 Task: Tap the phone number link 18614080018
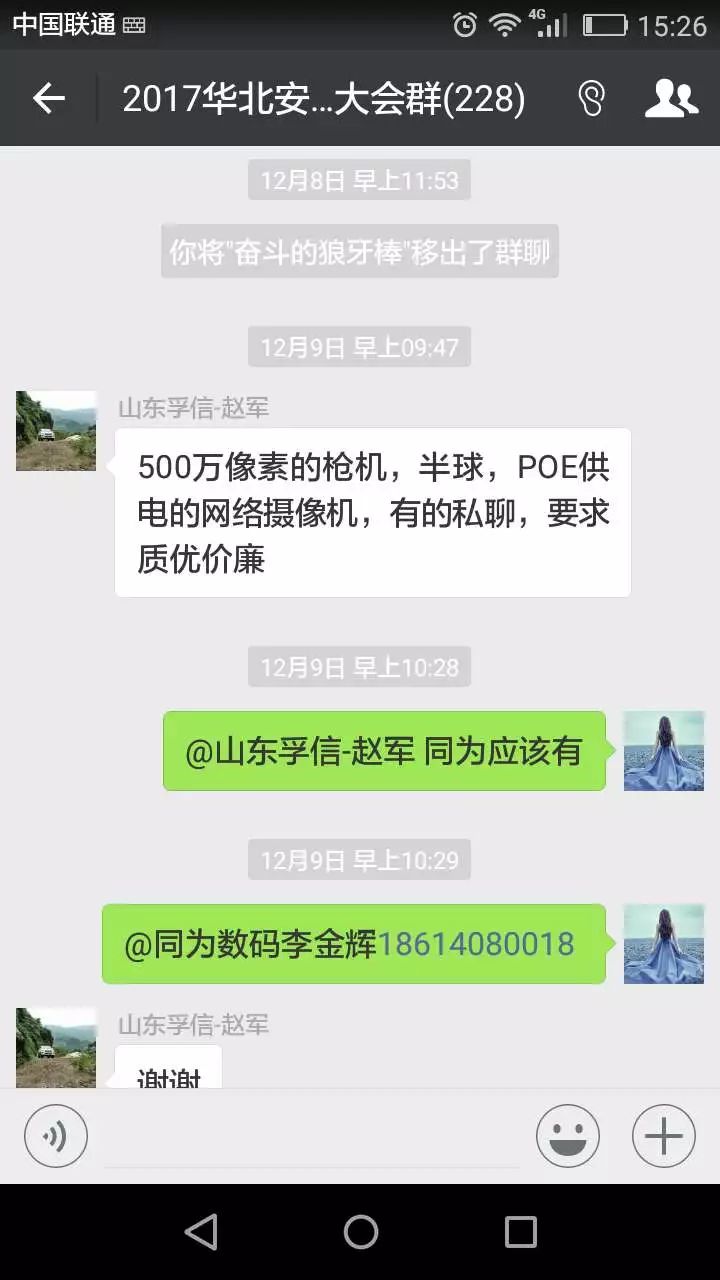(x=476, y=944)
